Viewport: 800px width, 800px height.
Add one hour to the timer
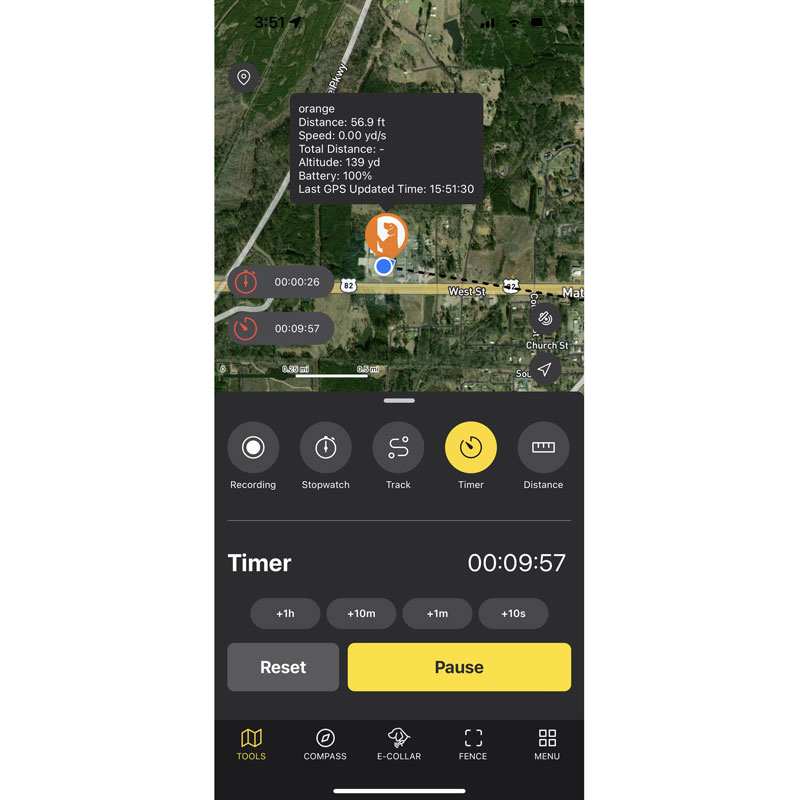(x=285, y=613)
